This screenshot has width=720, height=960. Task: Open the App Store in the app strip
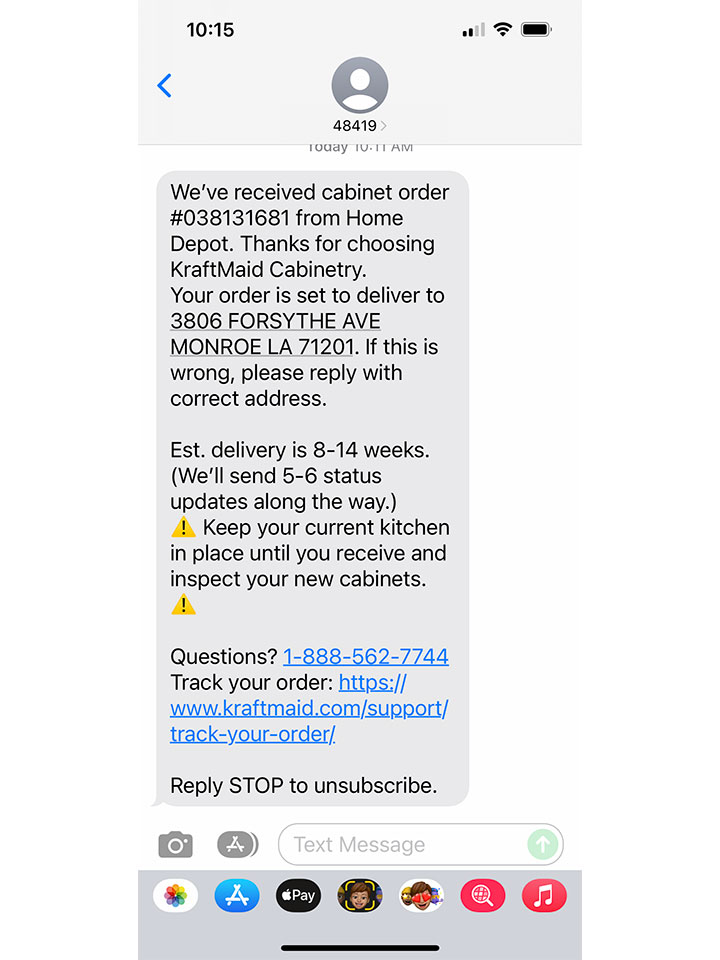[237, 895]
